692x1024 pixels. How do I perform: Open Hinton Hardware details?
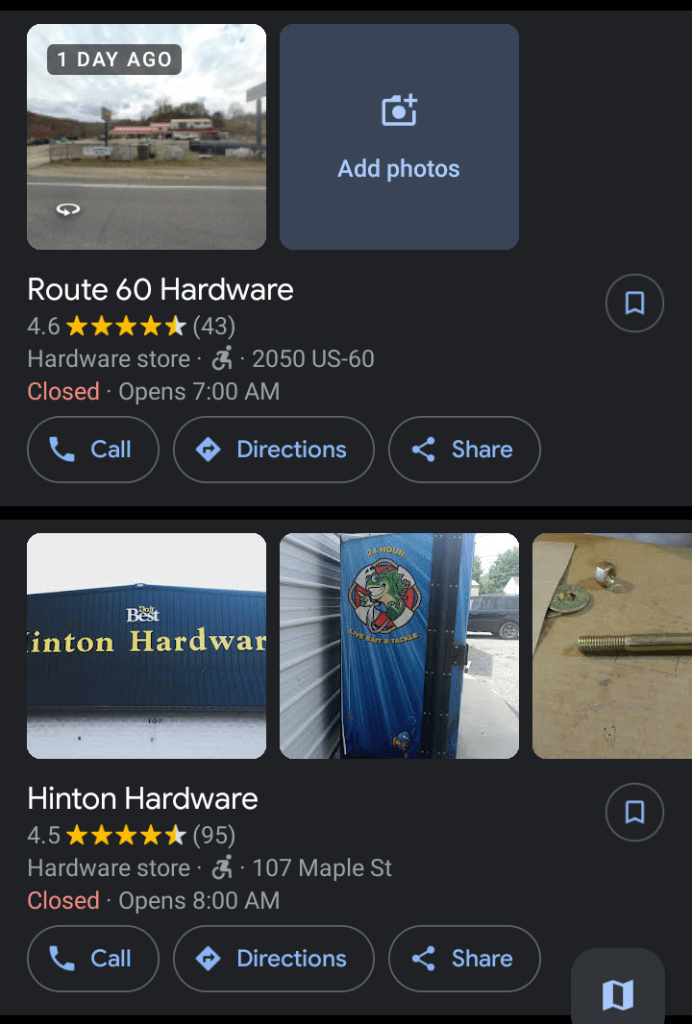click(x=142, y=799)
